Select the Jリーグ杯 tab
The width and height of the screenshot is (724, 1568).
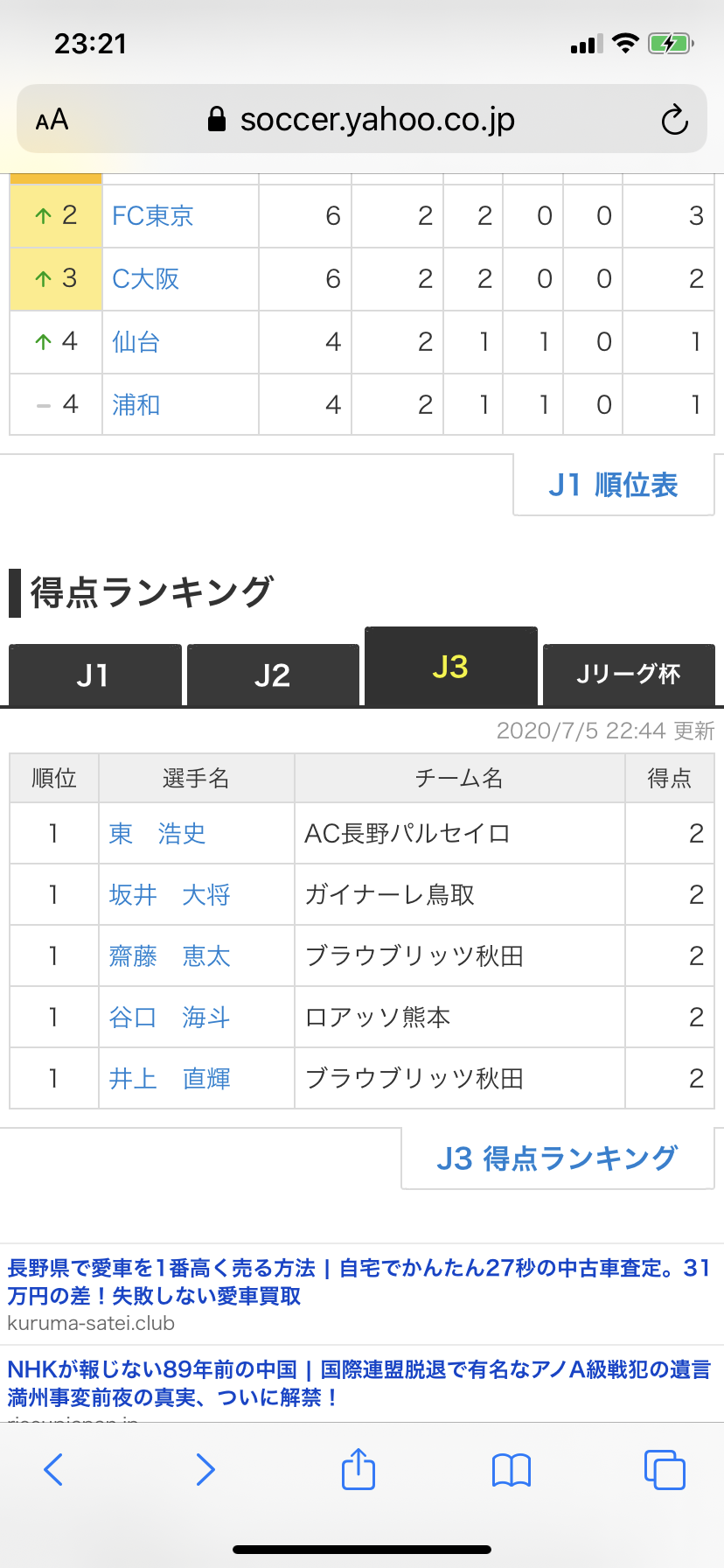629,675
